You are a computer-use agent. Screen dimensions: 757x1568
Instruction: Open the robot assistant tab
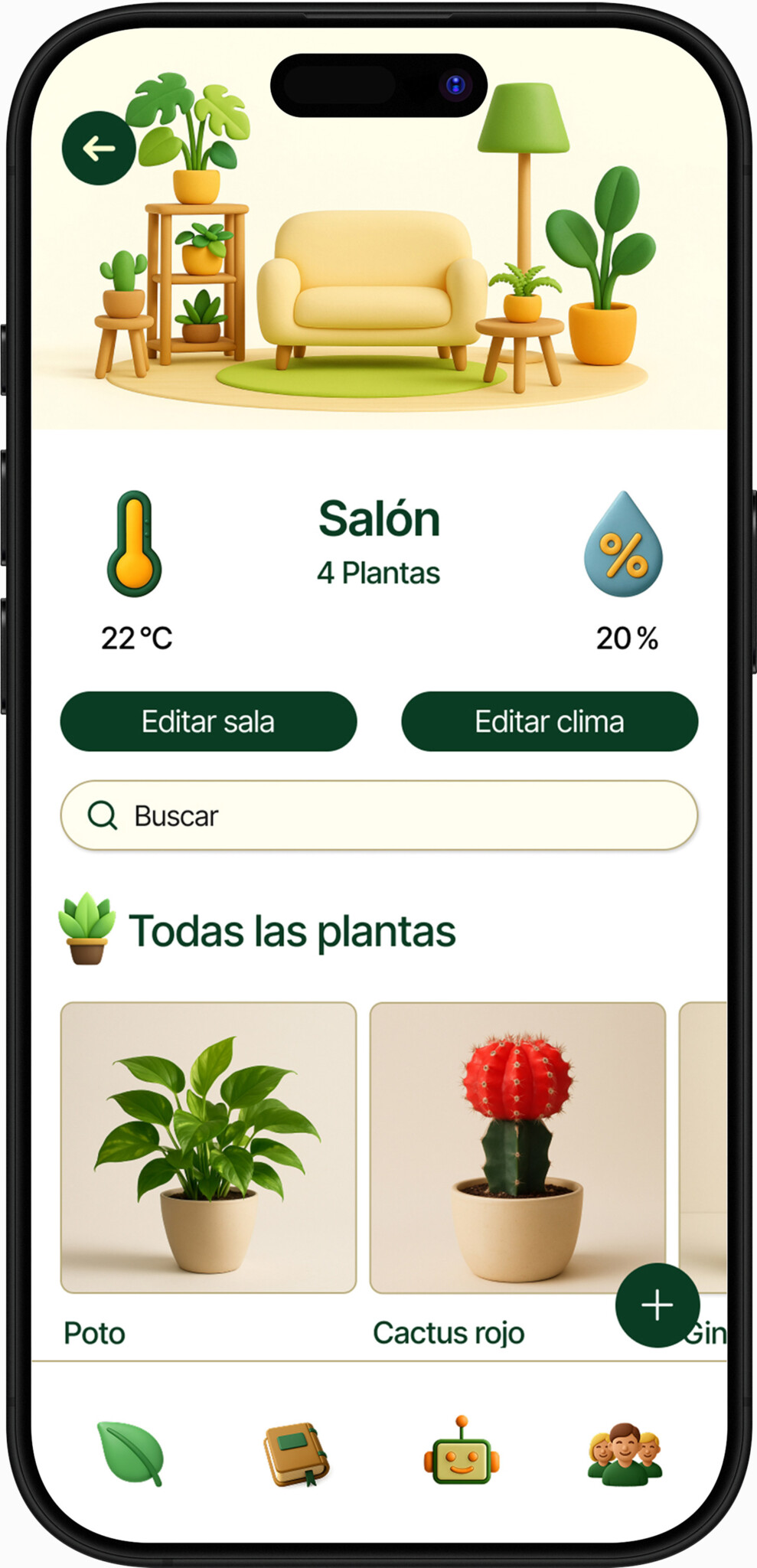point(461,1452)
